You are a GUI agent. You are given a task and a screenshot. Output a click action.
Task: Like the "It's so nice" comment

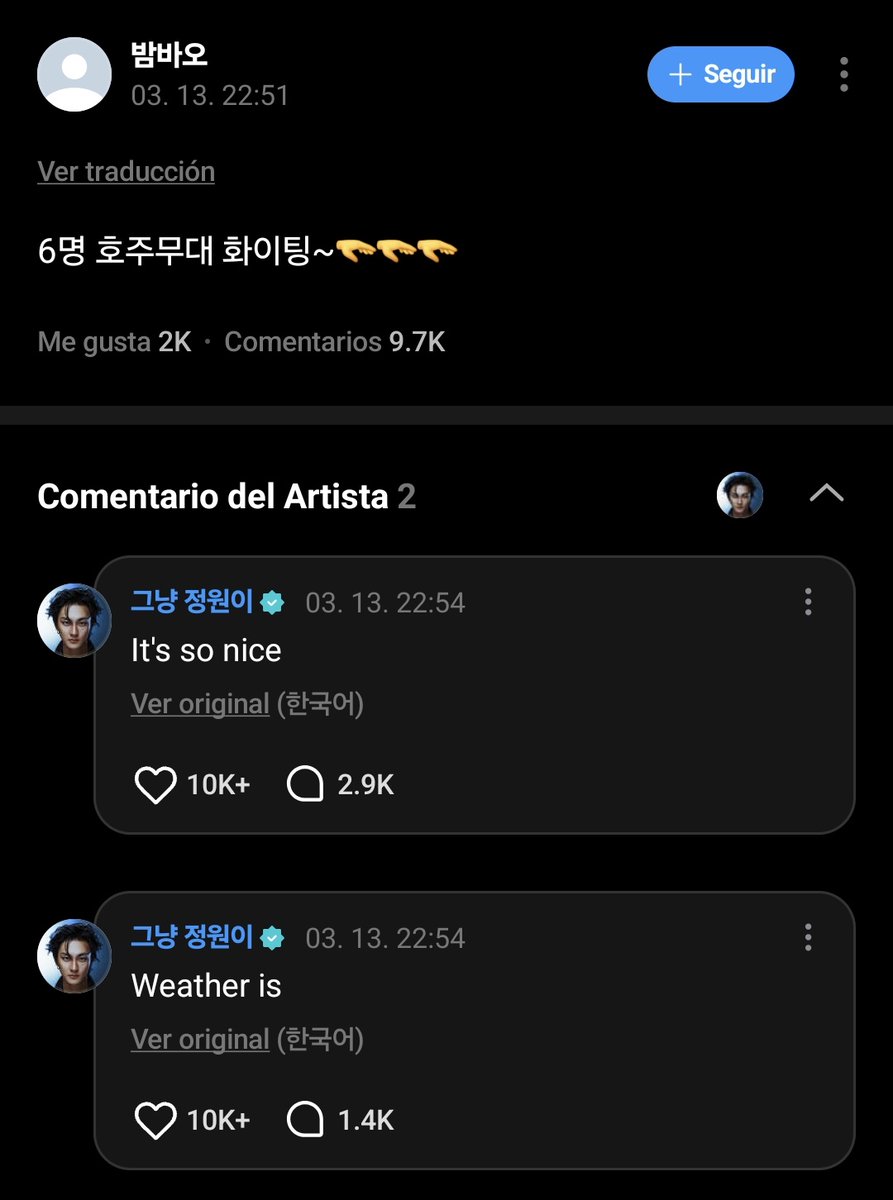[156, 786]
